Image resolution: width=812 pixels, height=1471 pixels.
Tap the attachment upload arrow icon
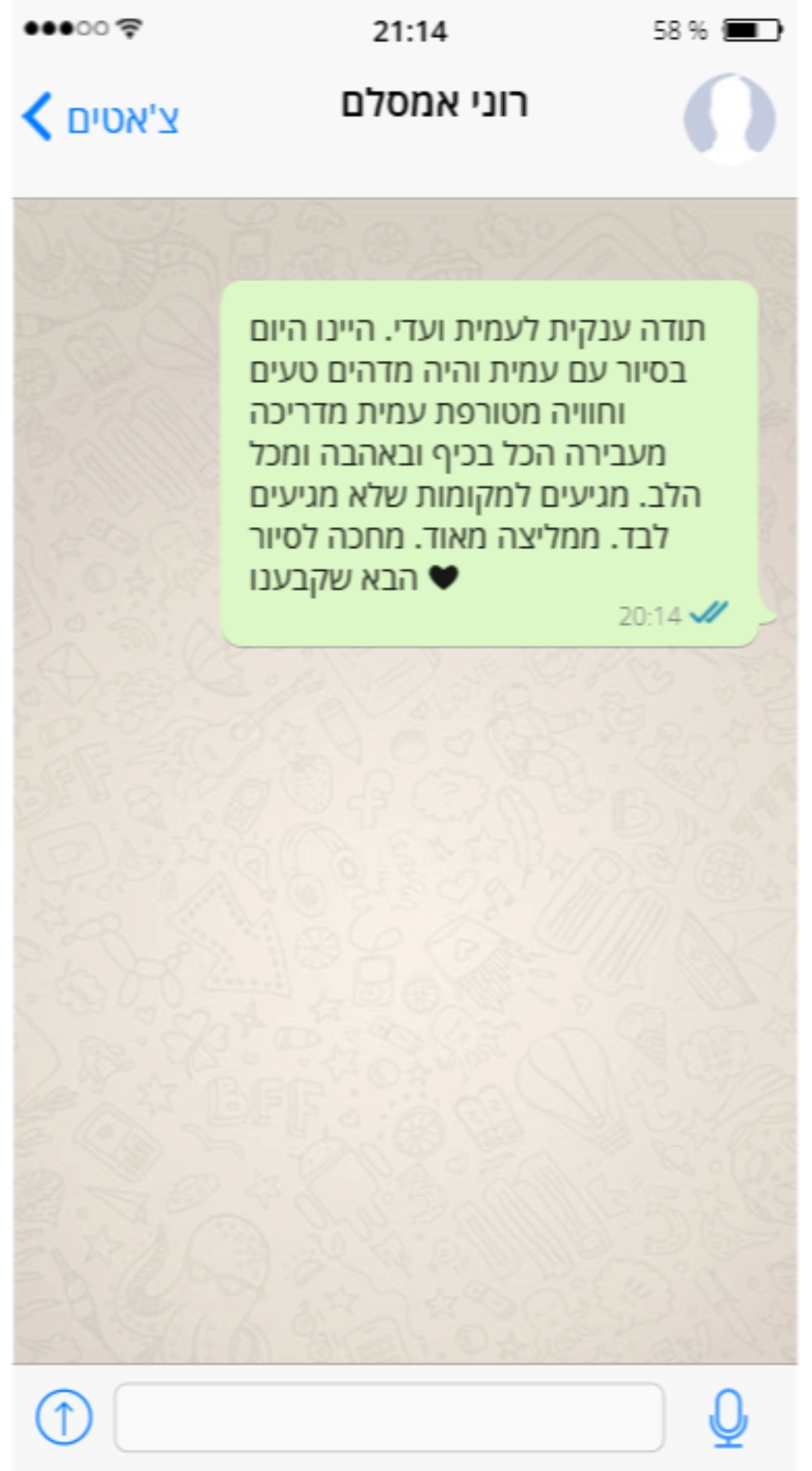click(64, 1417)
